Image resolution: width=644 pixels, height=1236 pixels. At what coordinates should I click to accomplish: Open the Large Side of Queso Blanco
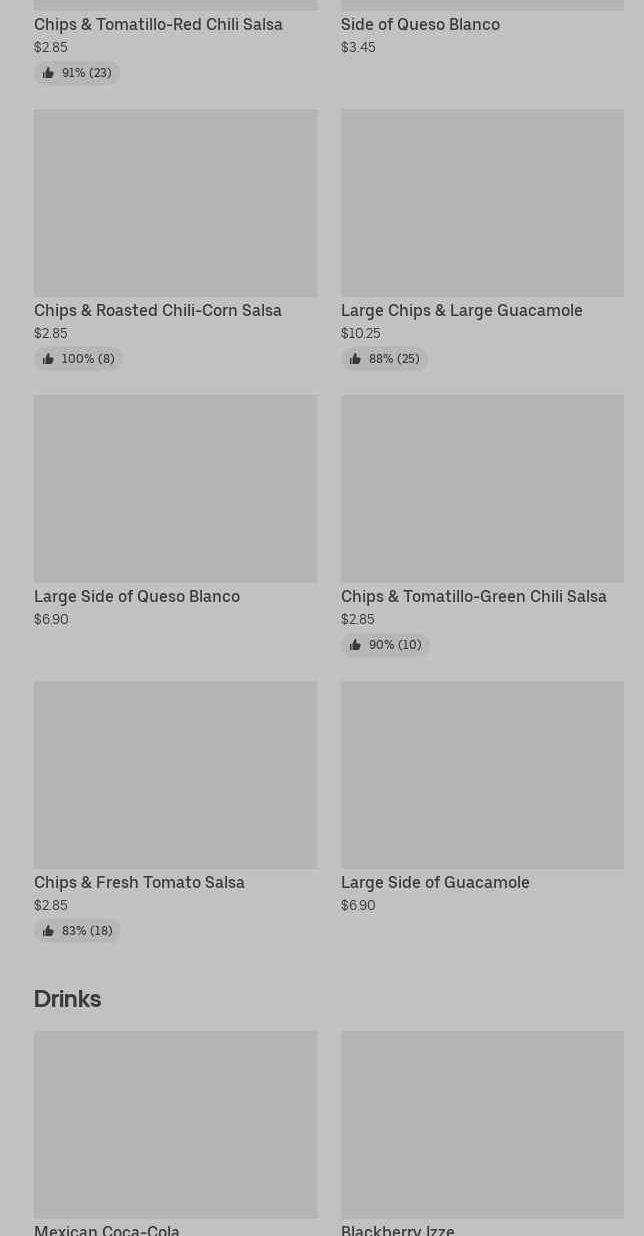(x=175, y=489)
